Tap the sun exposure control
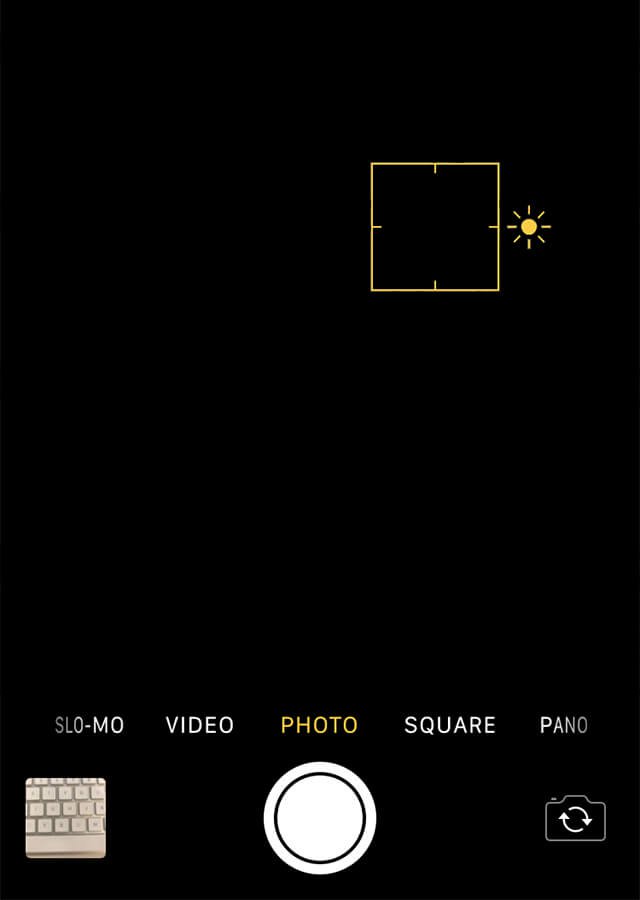This screenshot has width=640, height=900. [x=529, y=227]
